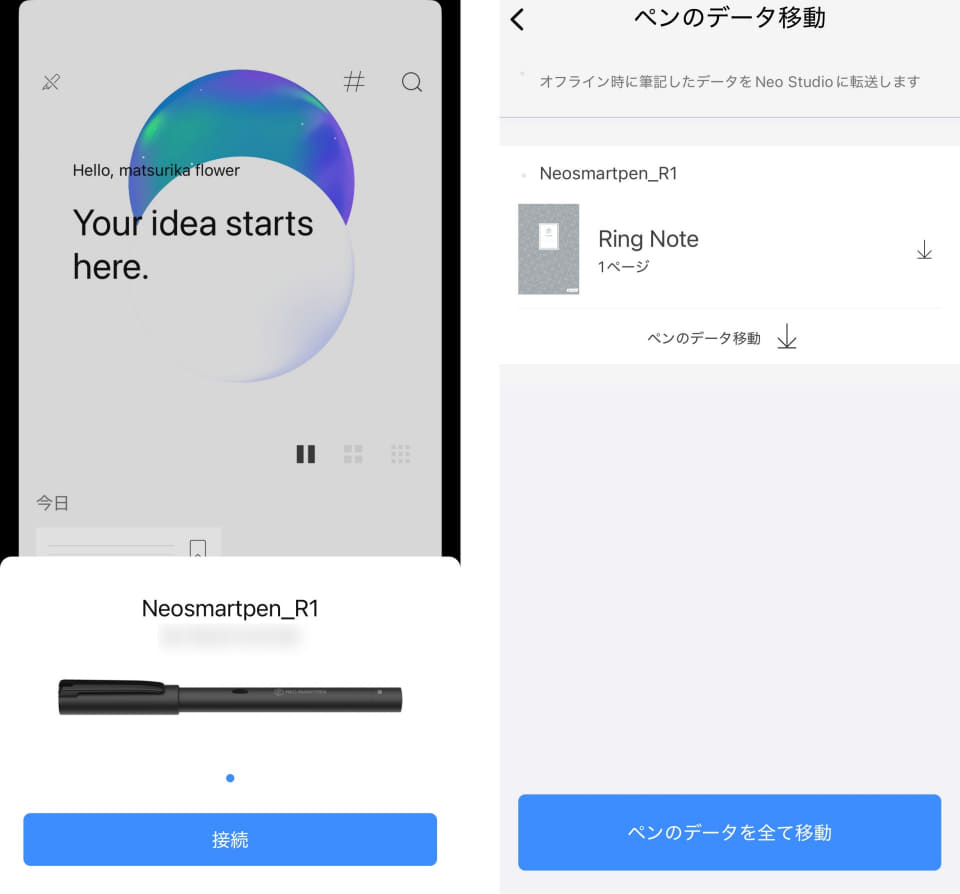Open the hashtag tags icon

click(354, 82)
